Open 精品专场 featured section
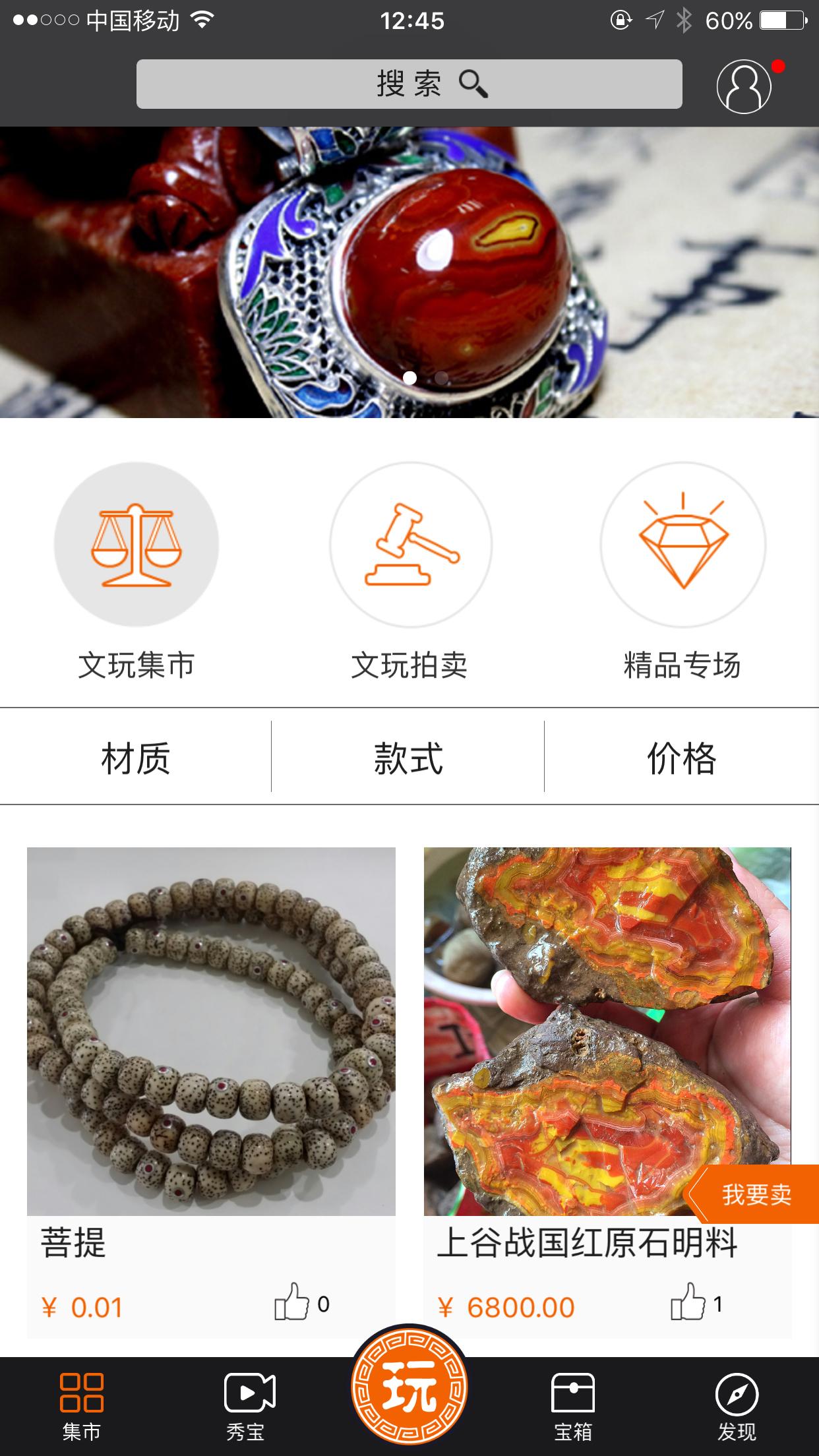 pyautogui.click(x=682, y=571)
